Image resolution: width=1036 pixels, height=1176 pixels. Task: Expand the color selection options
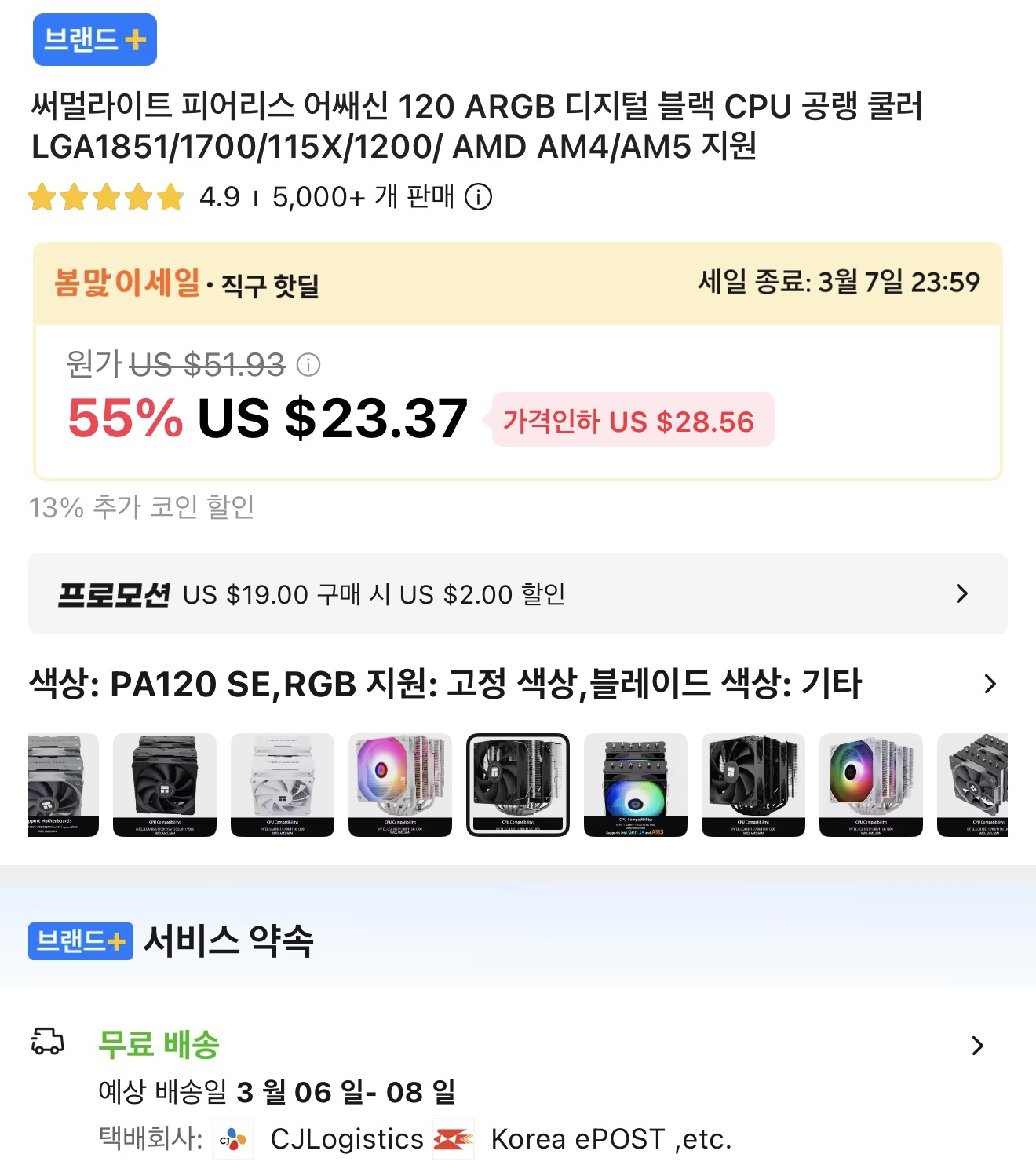click(991, 684)
